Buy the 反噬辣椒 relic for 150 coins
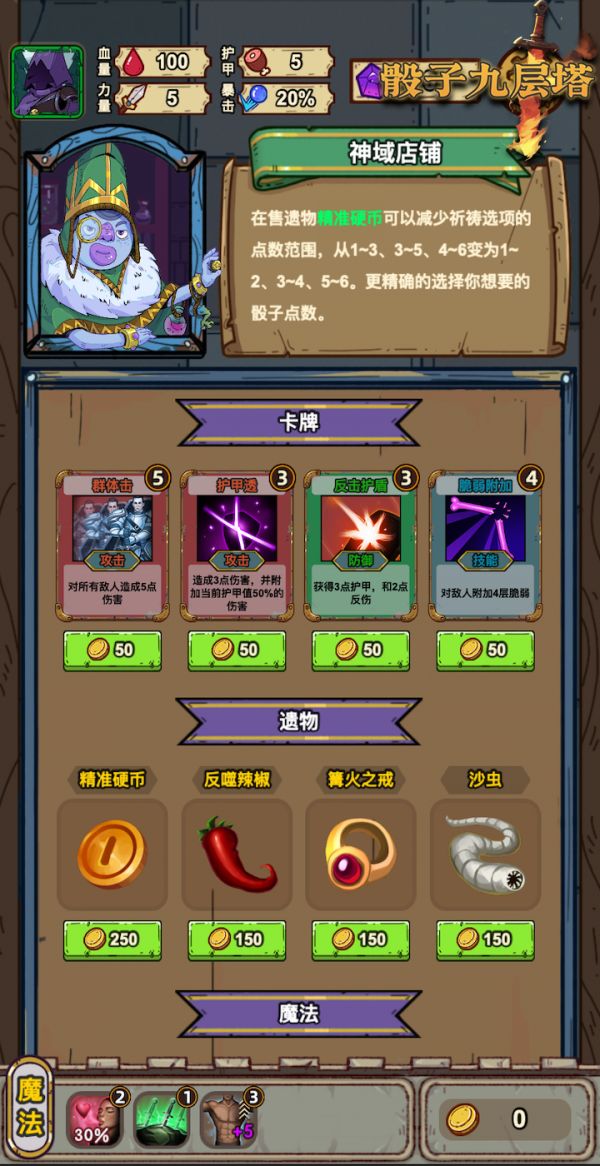This screenshot has width=600, height=1166. click(x=237, y=940)
